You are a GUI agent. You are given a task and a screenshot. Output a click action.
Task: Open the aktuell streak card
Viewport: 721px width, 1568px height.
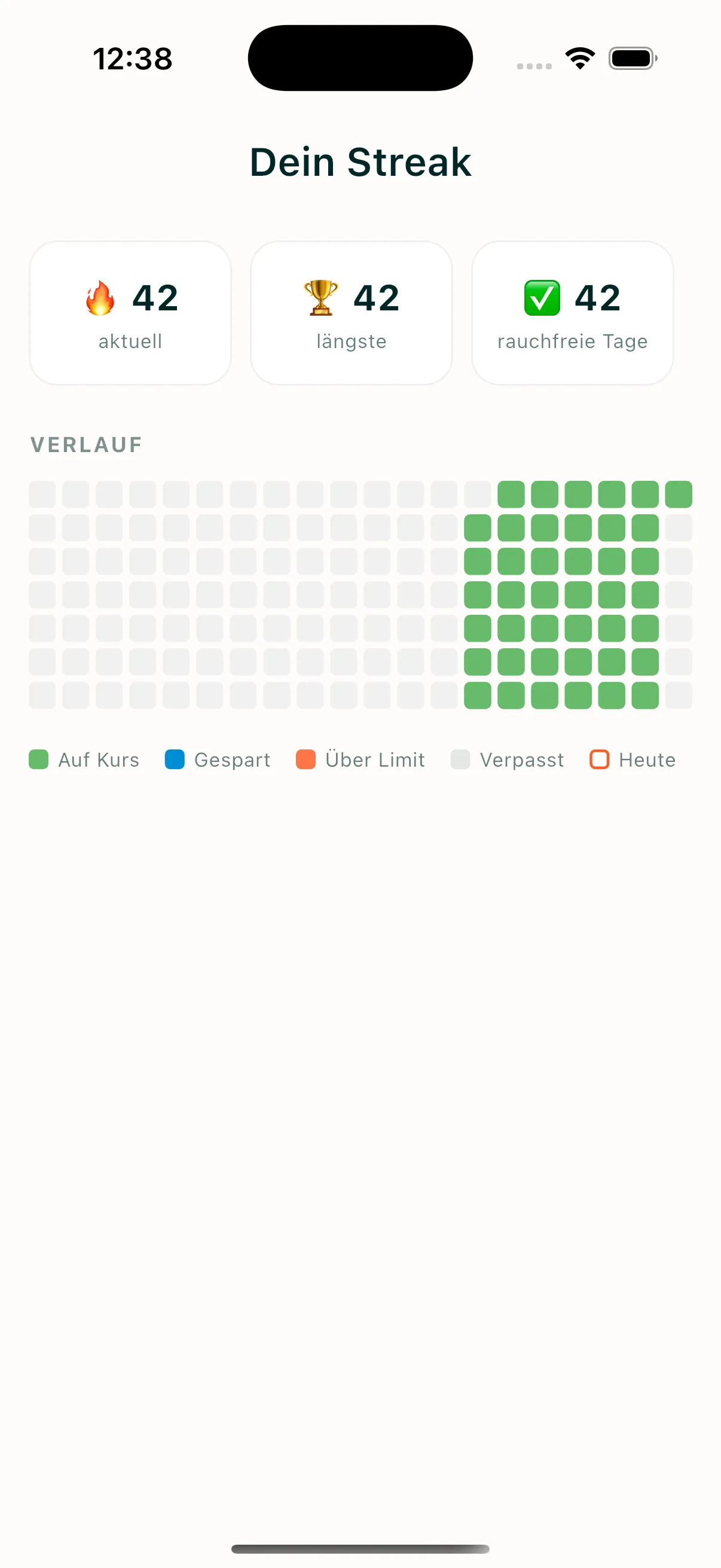(130, 313)
